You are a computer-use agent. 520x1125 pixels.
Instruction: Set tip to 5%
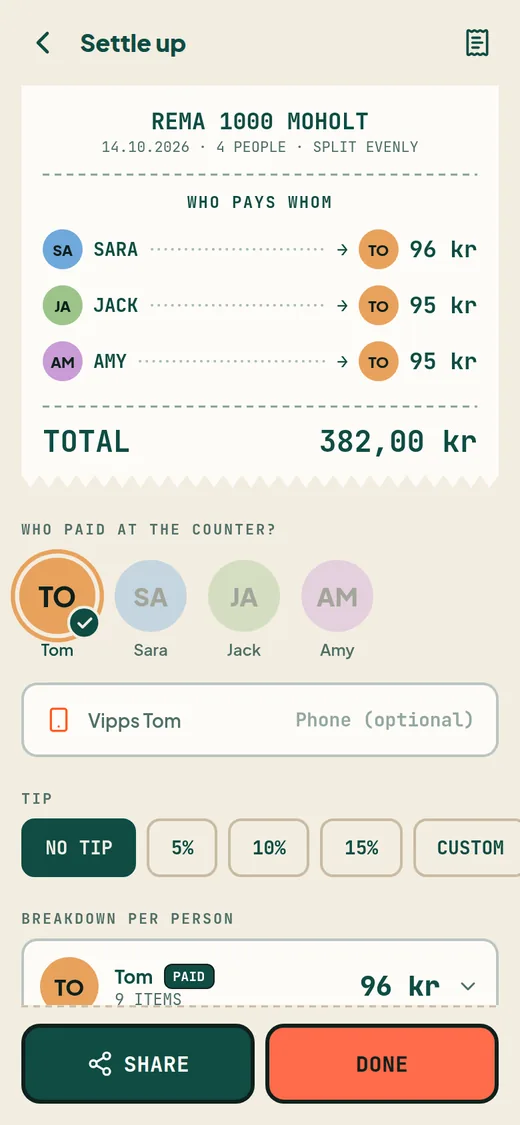click(x=182, y=847)
